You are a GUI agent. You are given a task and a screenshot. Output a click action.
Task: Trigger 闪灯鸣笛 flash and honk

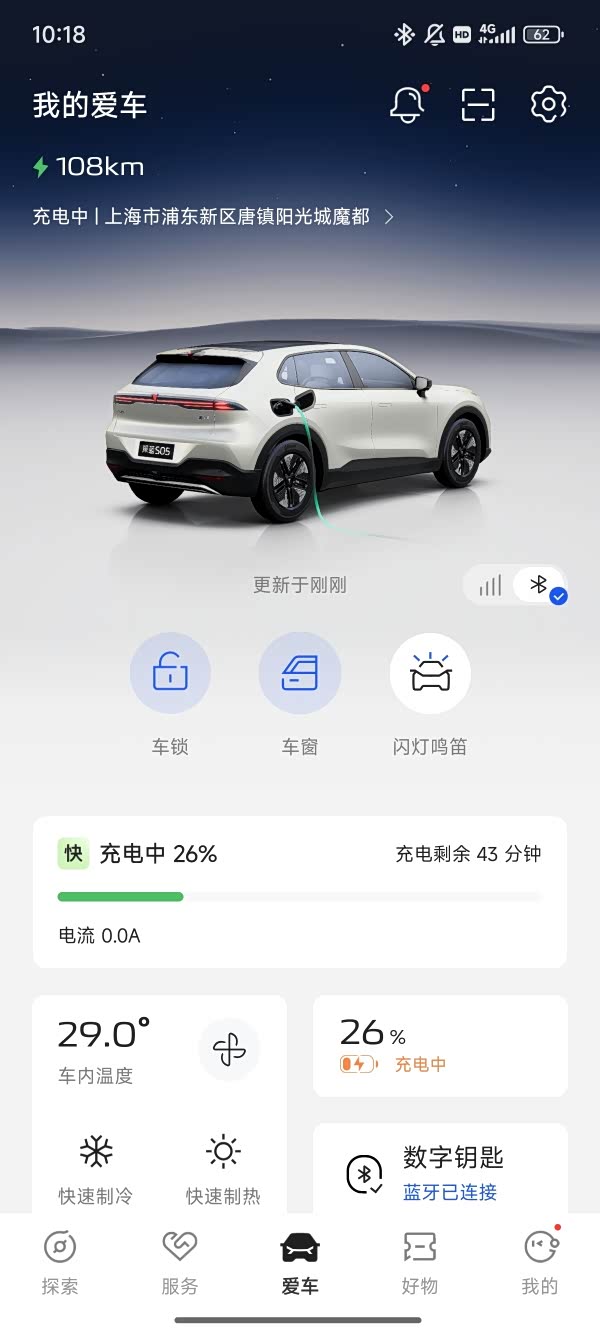[x=430, y=674]
